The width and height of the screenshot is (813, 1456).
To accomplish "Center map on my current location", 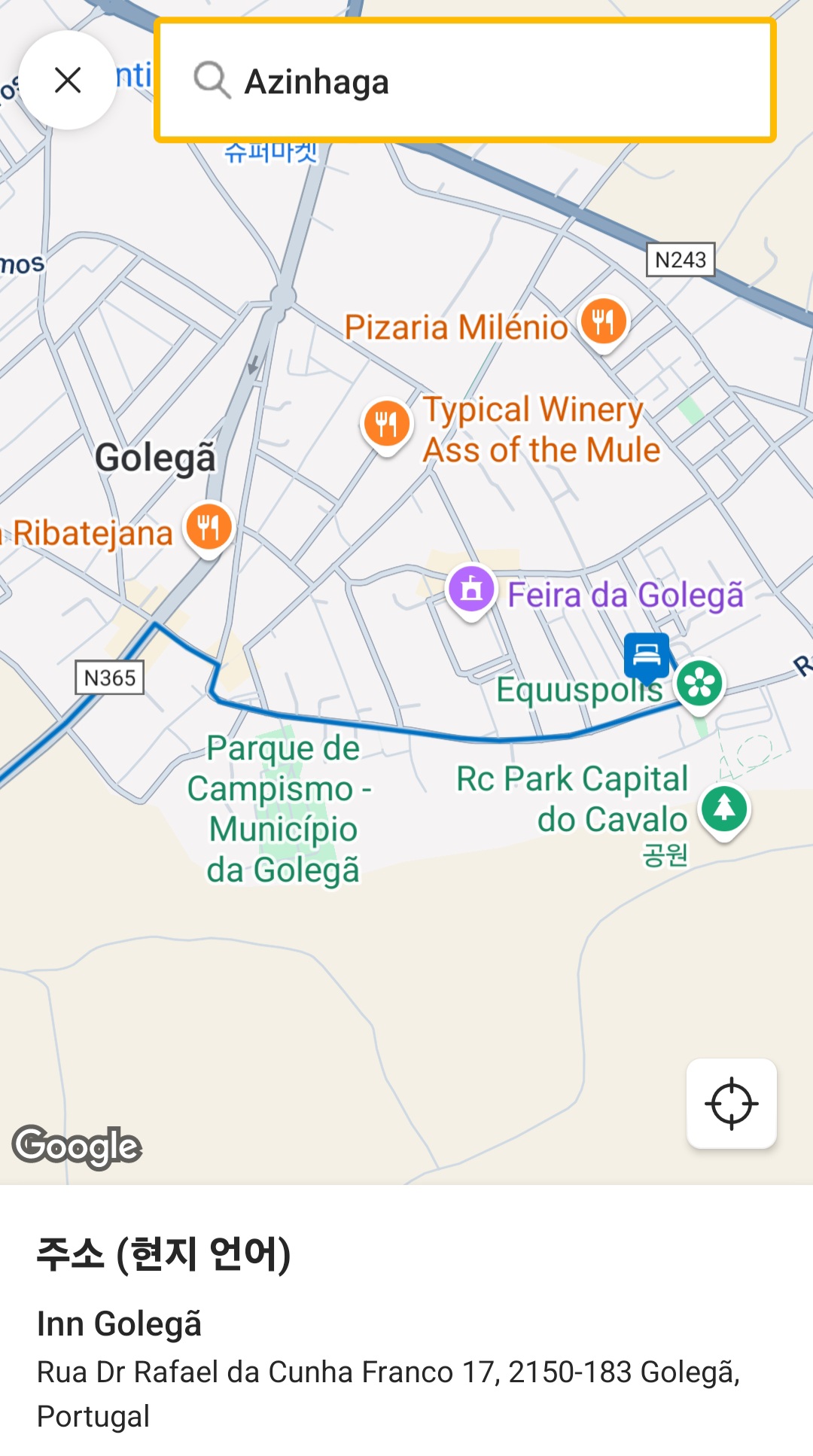I will coord(731,1104).
